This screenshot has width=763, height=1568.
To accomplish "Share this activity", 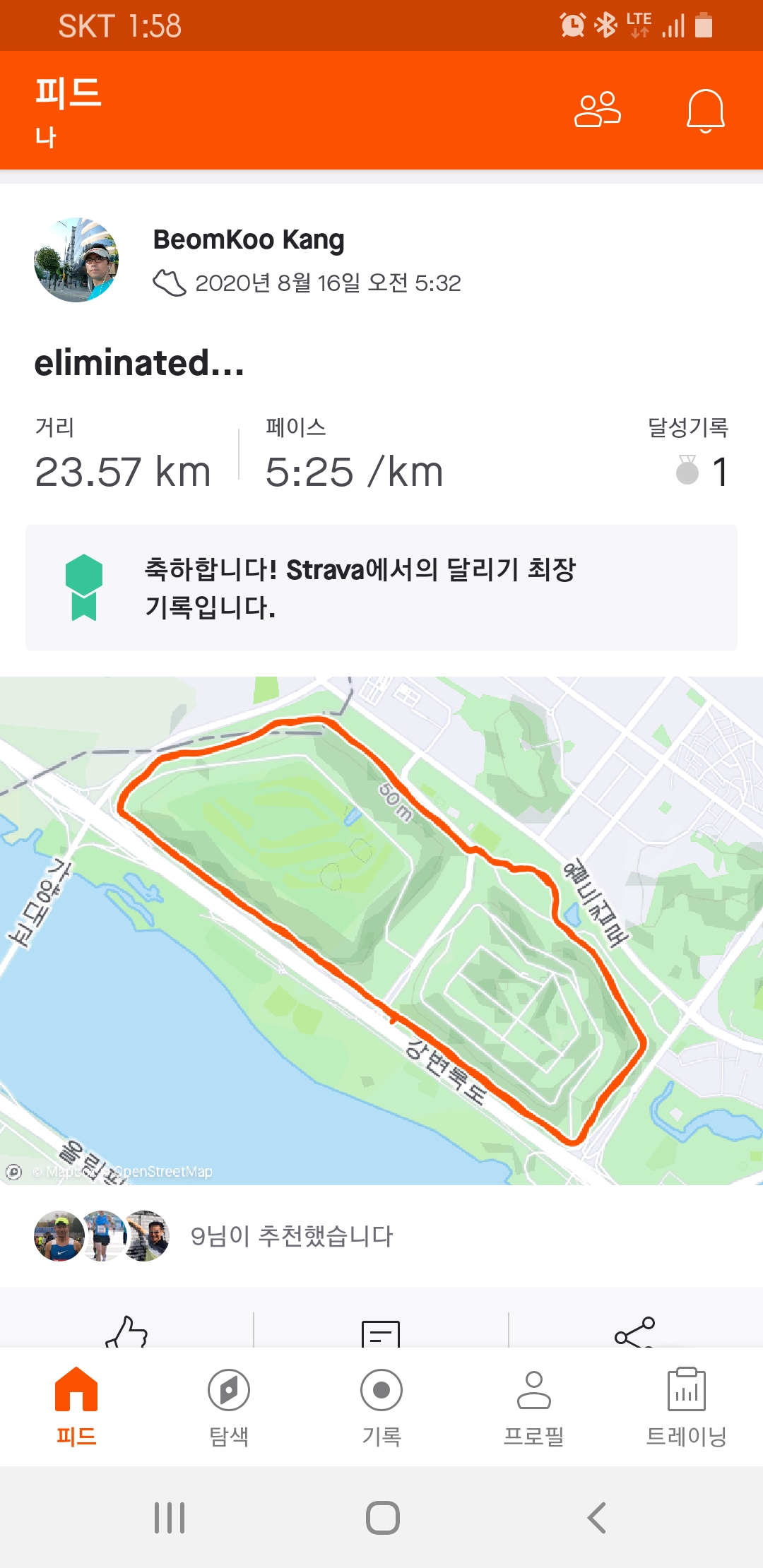I will point(634,1332).
